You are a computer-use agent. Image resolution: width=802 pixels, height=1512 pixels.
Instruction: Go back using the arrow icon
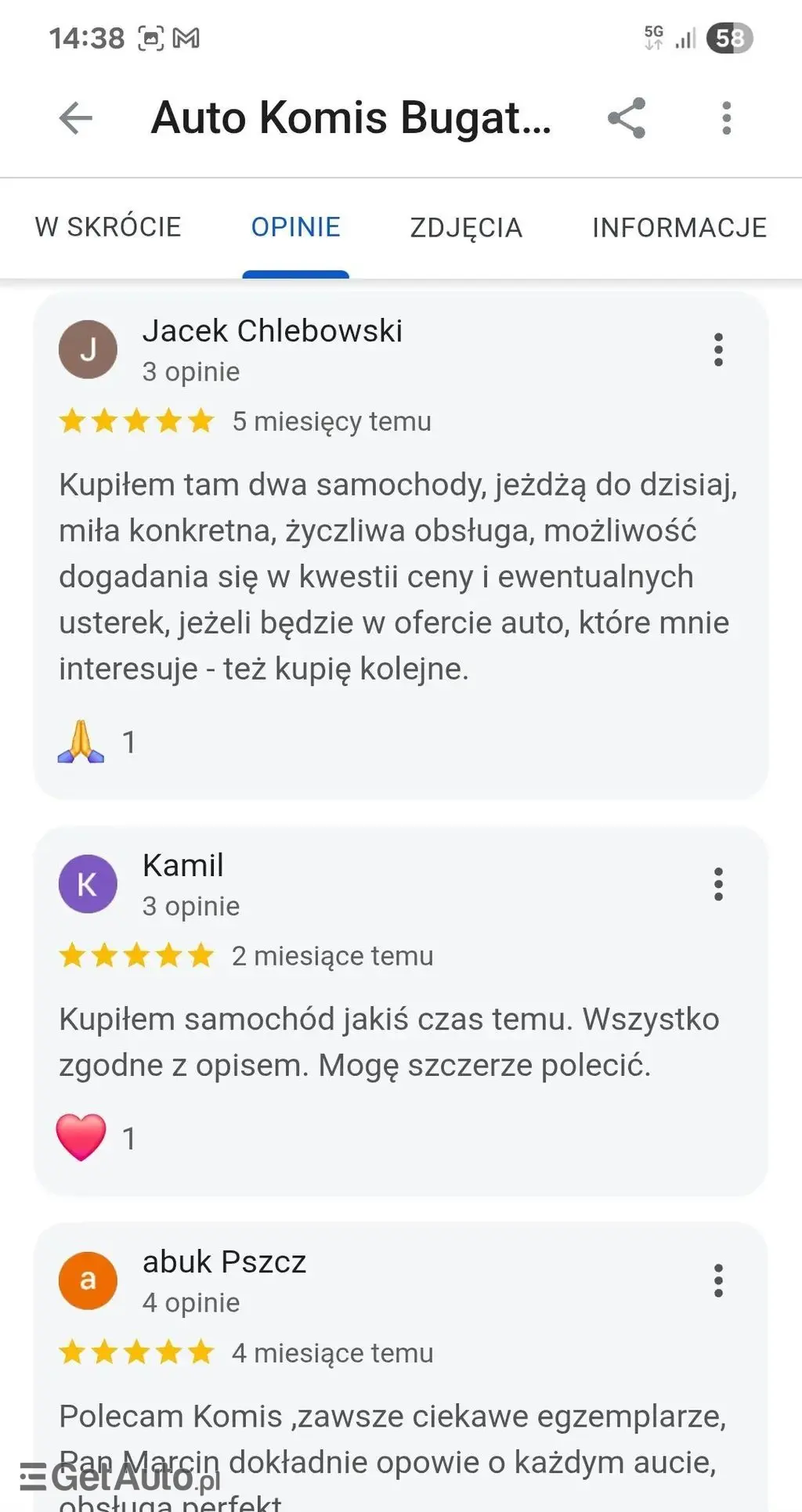click(x=76, y=118)
